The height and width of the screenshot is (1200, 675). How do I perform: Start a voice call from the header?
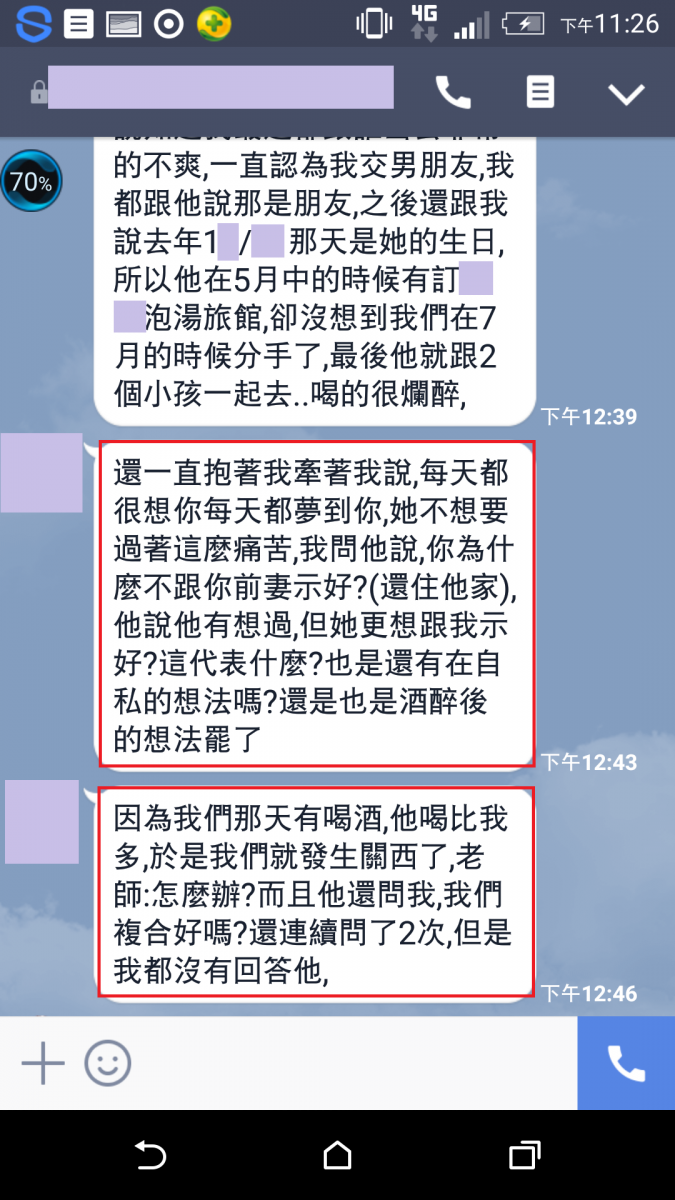(453, 93)
